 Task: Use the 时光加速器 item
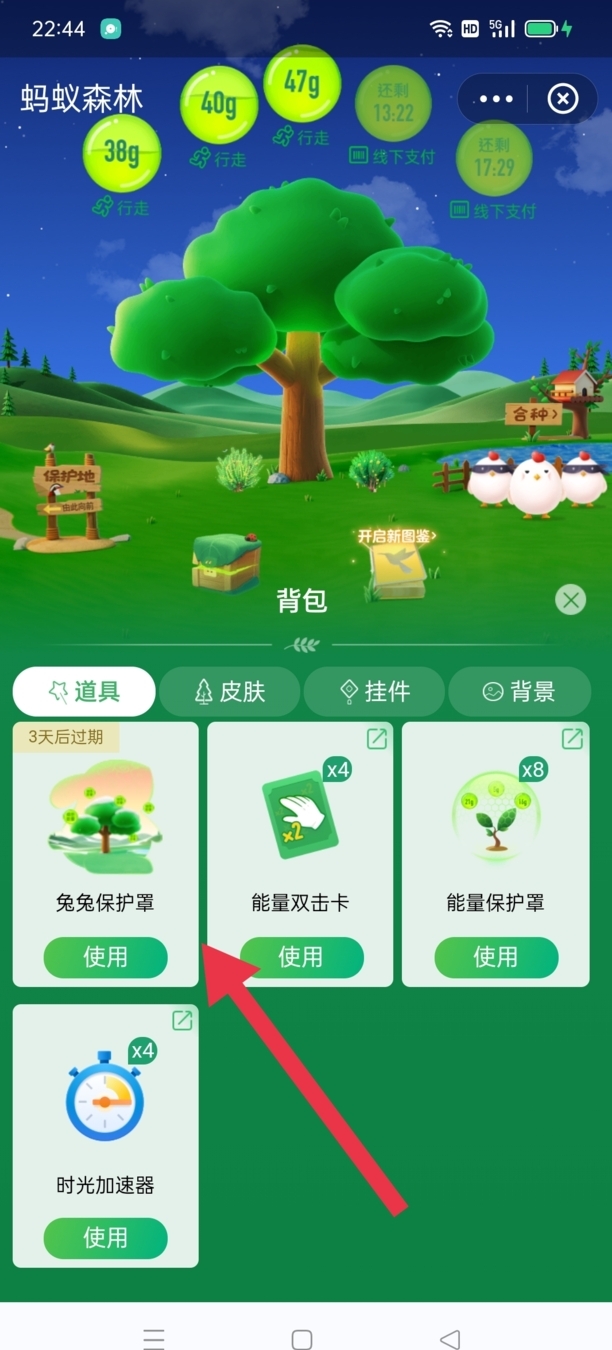[105, 1238]
